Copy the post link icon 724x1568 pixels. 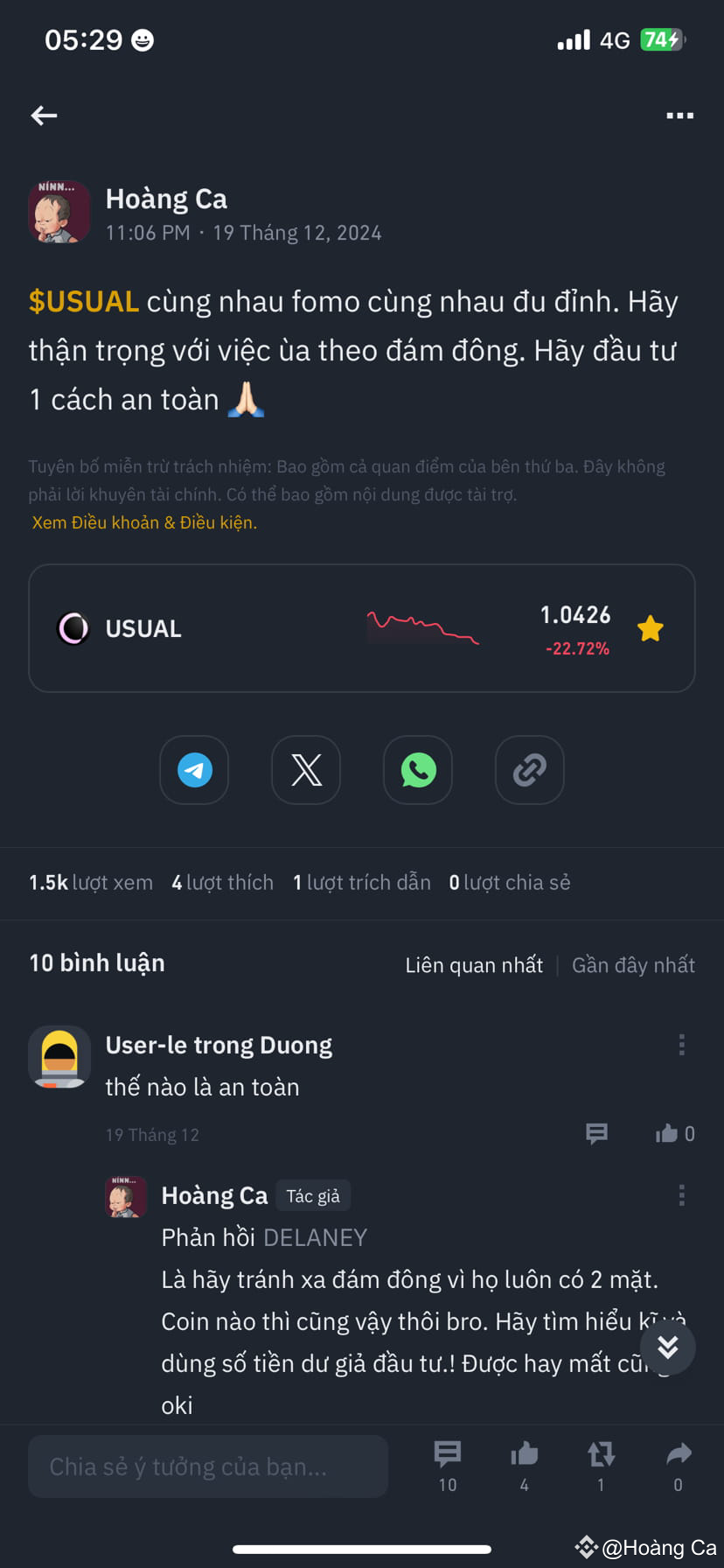coord(529,771)
